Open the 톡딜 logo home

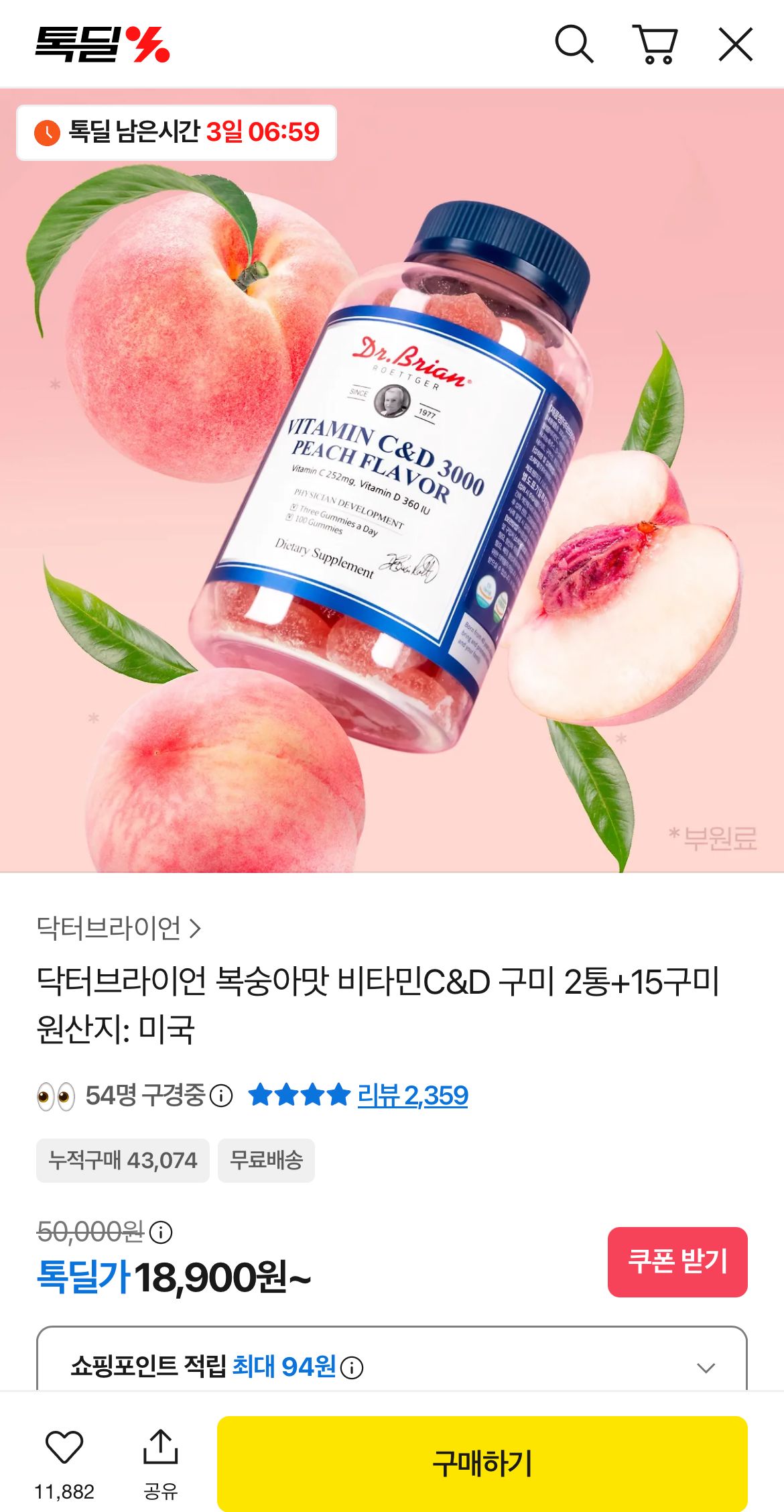(x=103, y=44)
